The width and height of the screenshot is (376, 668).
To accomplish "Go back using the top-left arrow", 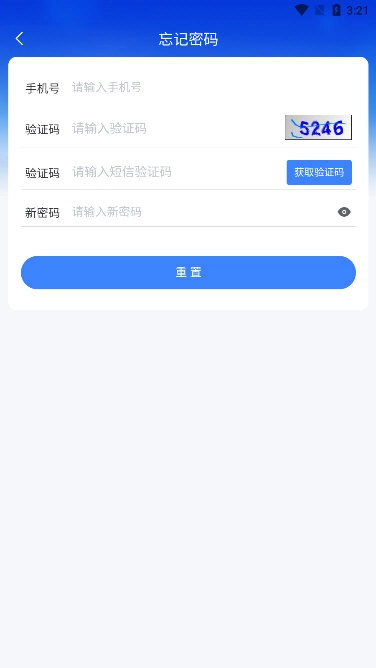I will [19, 39].
